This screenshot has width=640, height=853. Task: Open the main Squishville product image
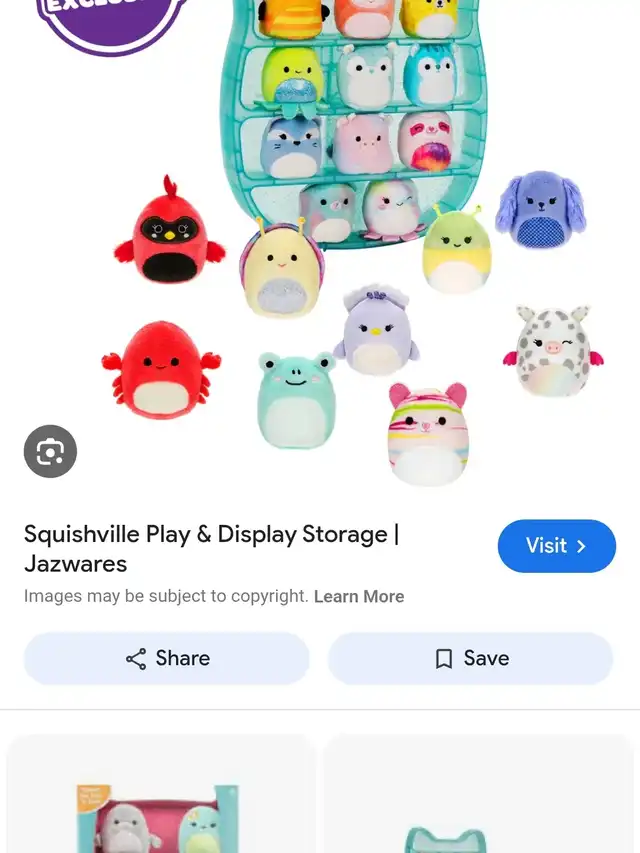click(350, 250)
